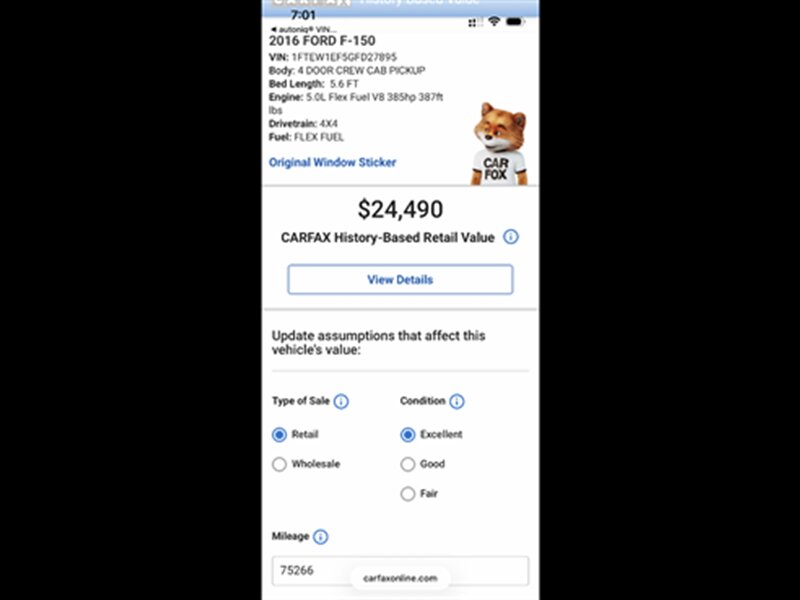Open the Type of Sale info icon

[x=341, y=401]
